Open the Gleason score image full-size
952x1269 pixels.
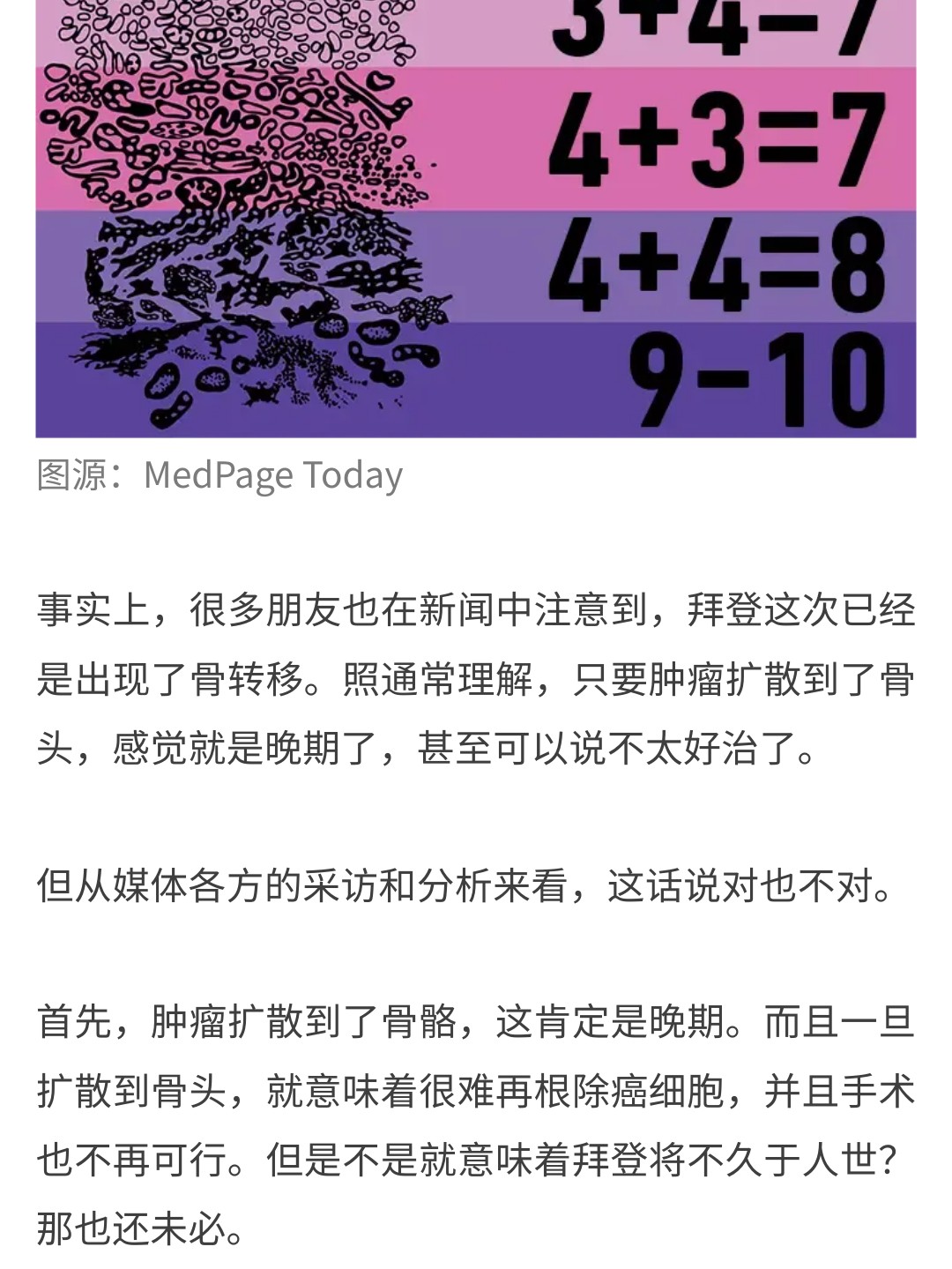[x=476, y=220]
